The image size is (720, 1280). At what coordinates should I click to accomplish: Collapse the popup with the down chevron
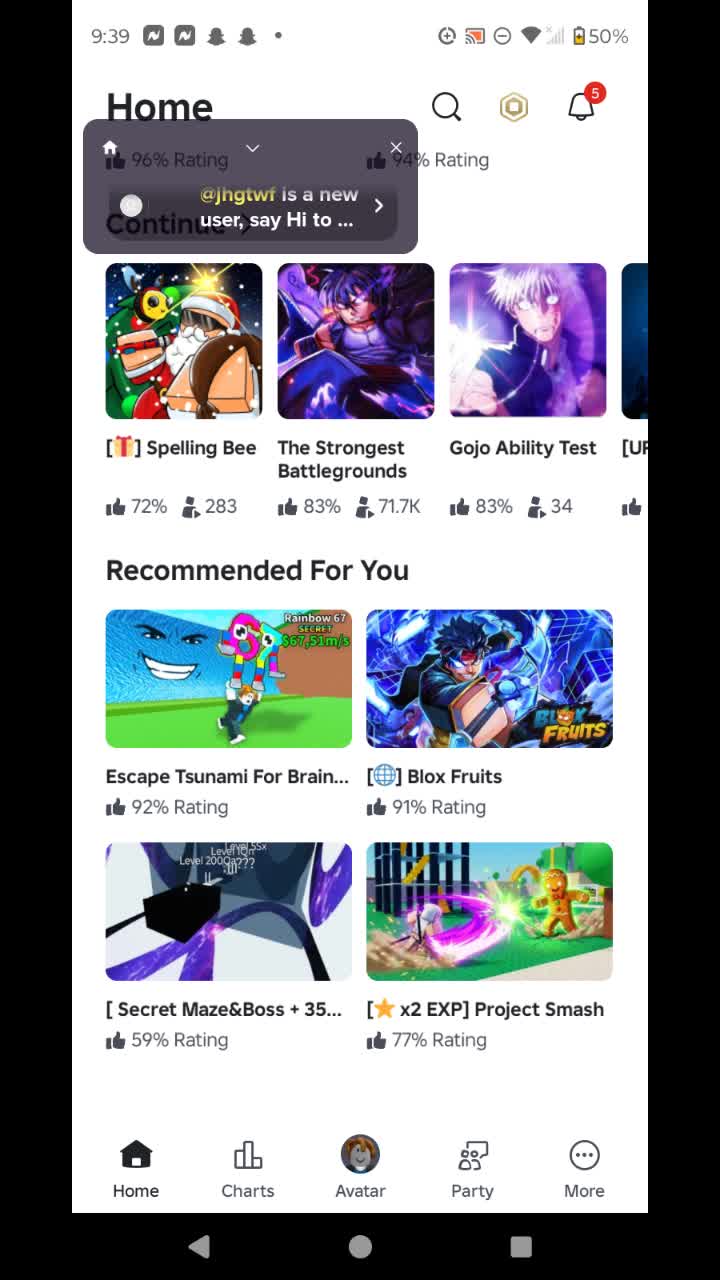coord(252,148)
